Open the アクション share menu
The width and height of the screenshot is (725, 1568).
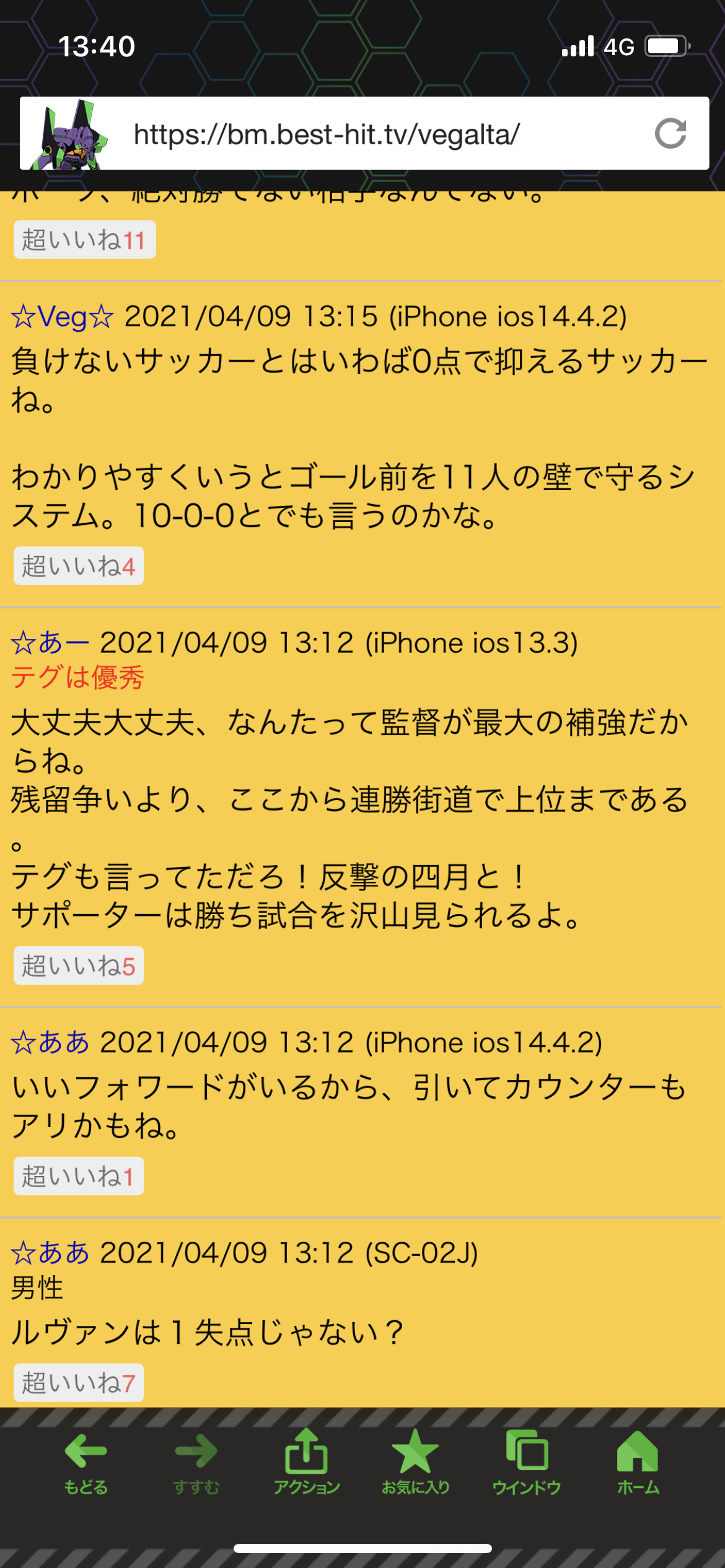(306, 1461)
